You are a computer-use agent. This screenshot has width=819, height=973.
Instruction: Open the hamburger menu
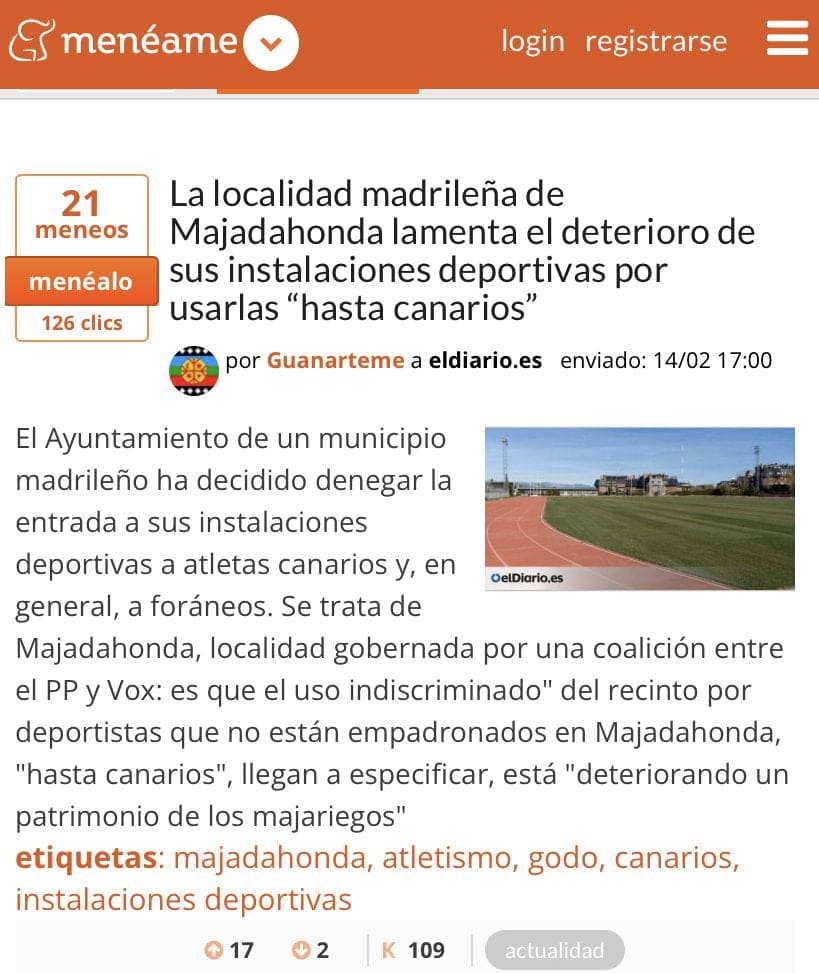pyautogui.click(x=787, y=38)
